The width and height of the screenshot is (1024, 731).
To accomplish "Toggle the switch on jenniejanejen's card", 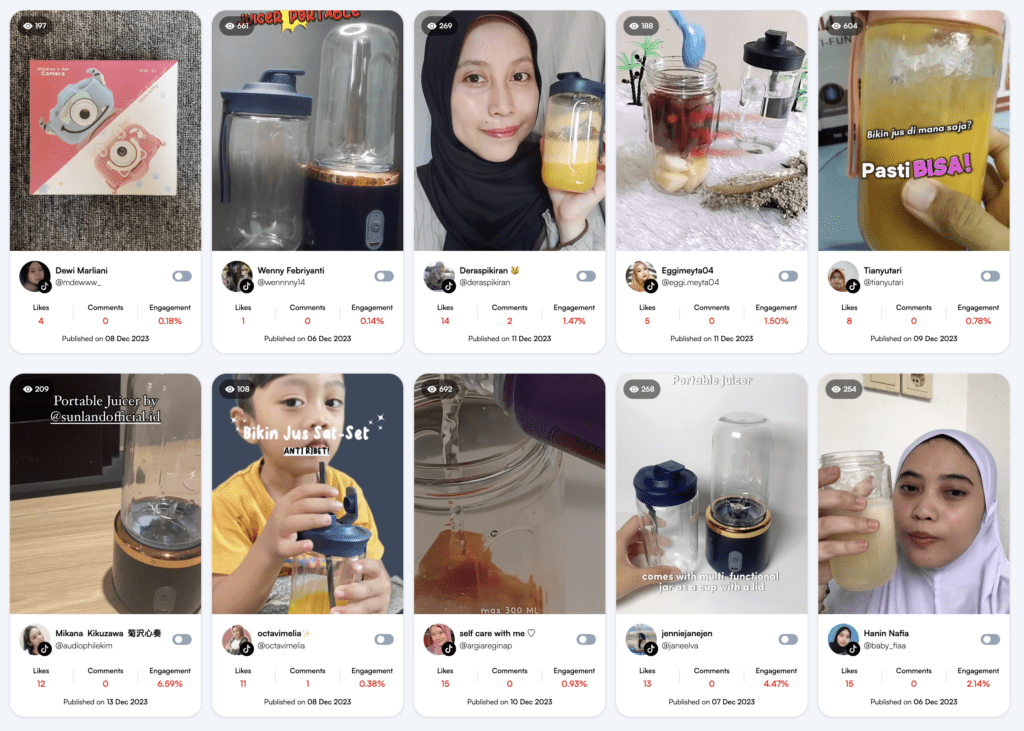I will coord(788,639).
